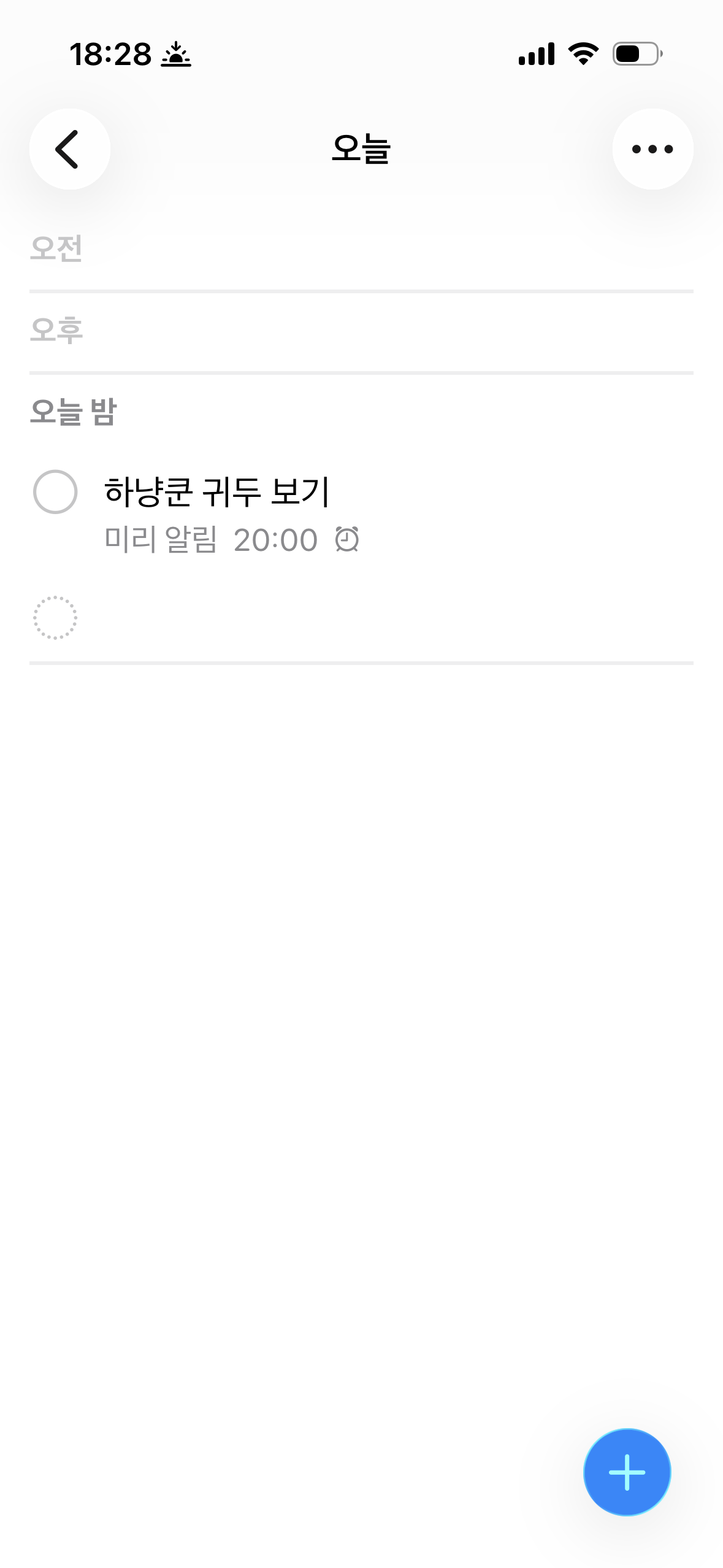723x1568 pixels.
Task: Go back from the 오늘 screen
Action: [69, 149]
